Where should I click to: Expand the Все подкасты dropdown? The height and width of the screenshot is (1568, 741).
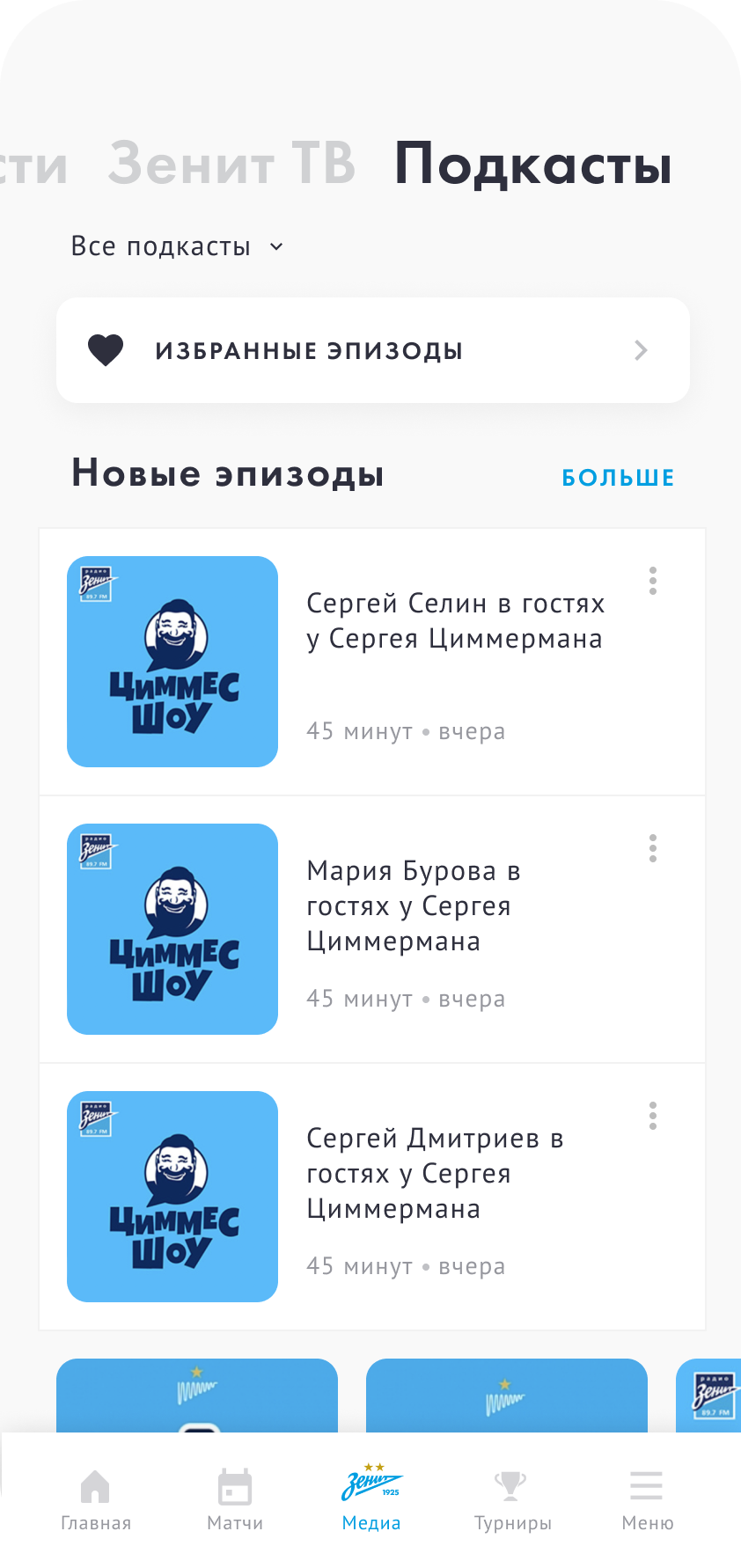click(x=178, y=246)
